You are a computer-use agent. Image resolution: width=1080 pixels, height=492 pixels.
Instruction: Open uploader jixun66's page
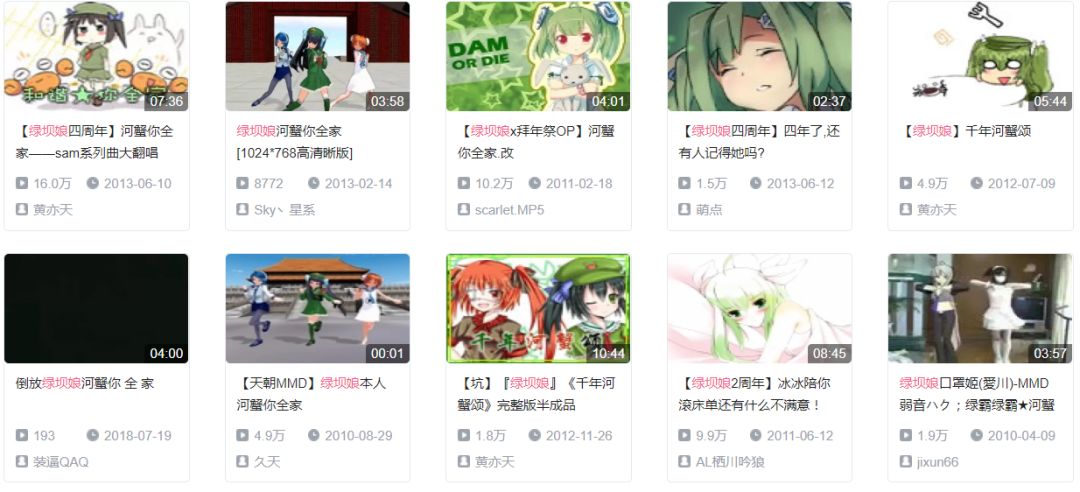pyautogui.click(x=937, y=462)
